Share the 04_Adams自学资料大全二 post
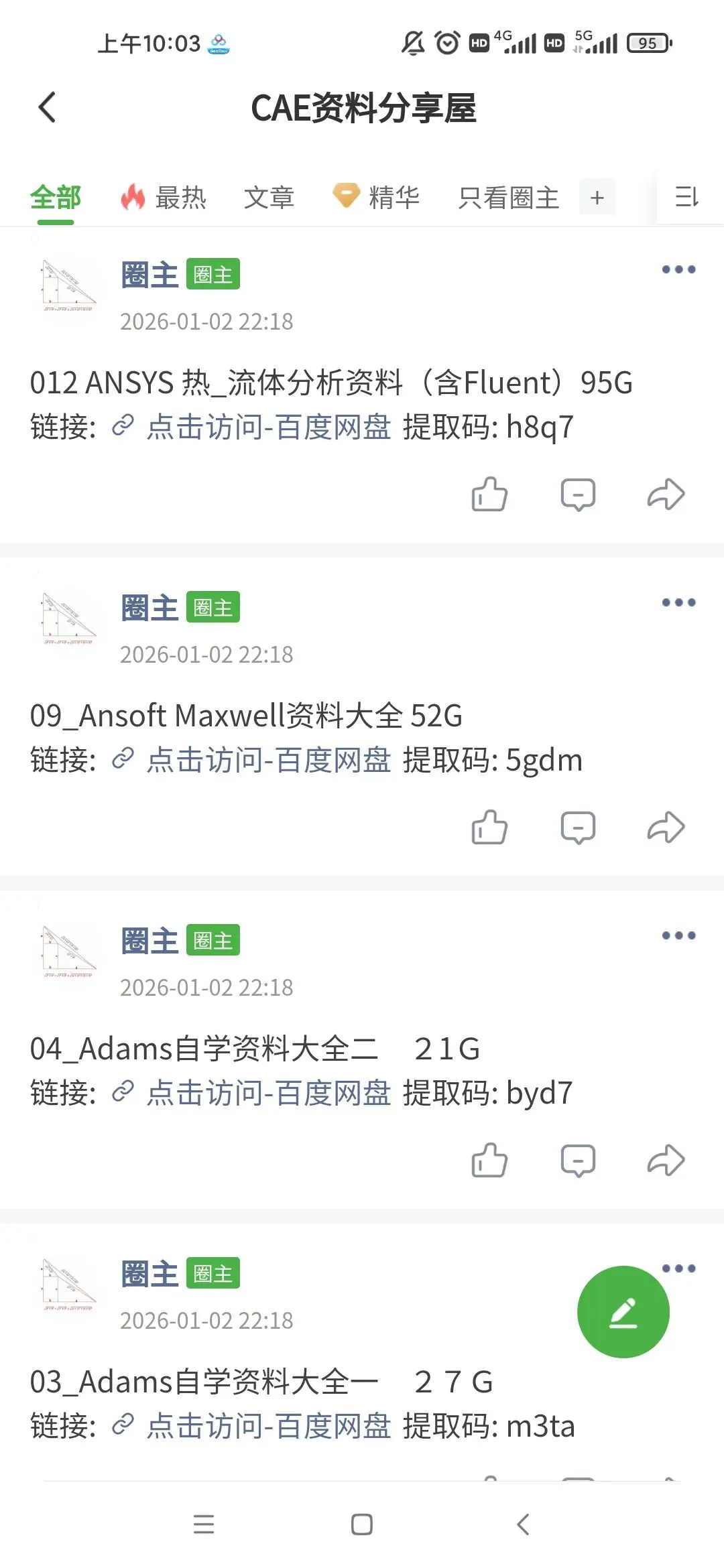 coord(666,1161)
